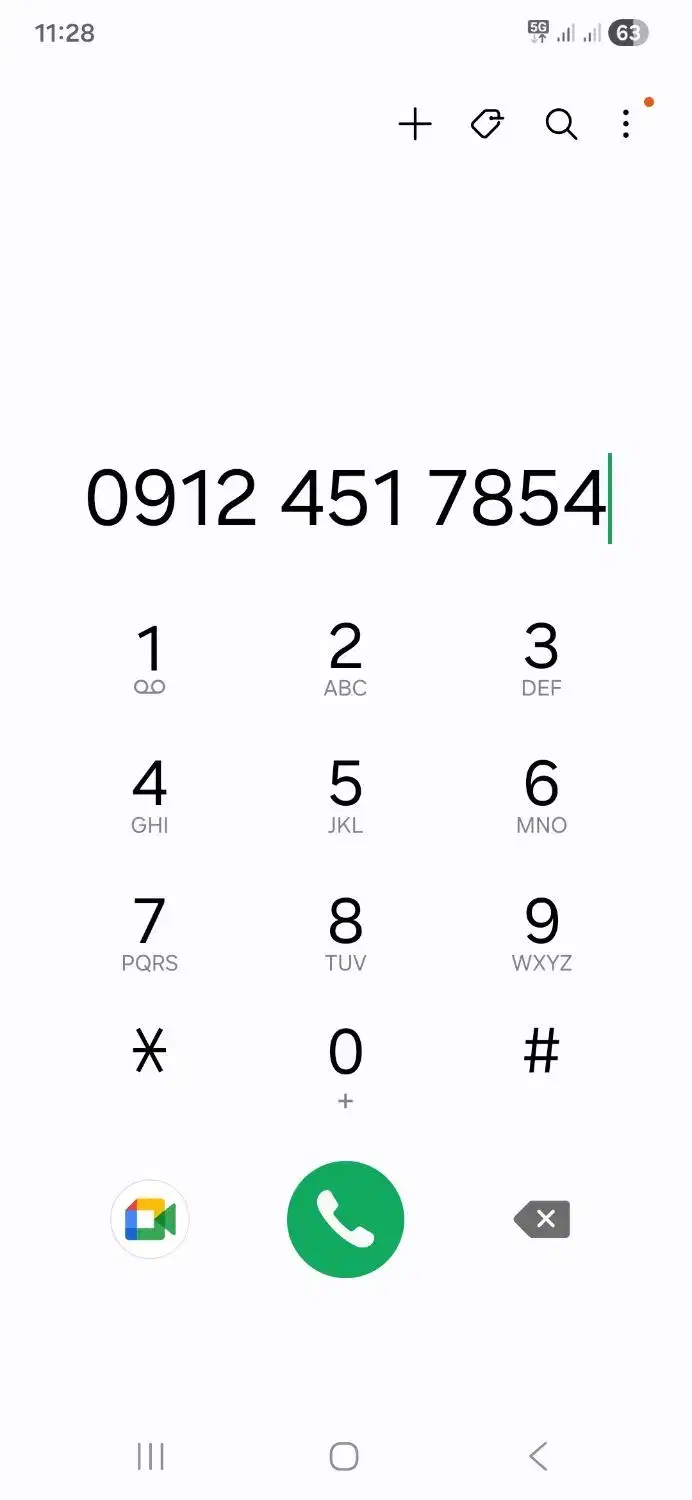Dial the 4 GHI key
This screenshot has height=1500, width=692.
[x=150, y=795]
